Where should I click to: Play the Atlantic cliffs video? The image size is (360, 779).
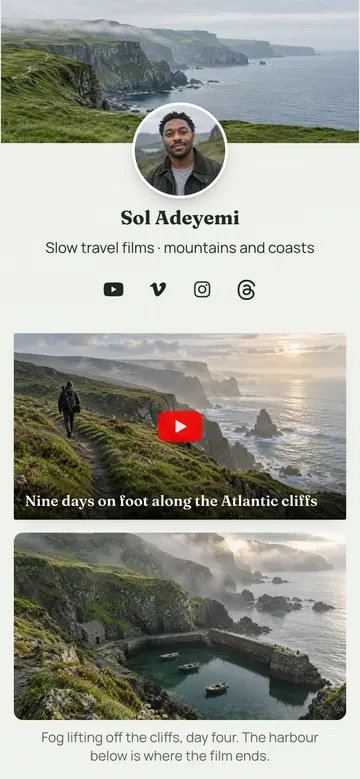click(180, 426)
